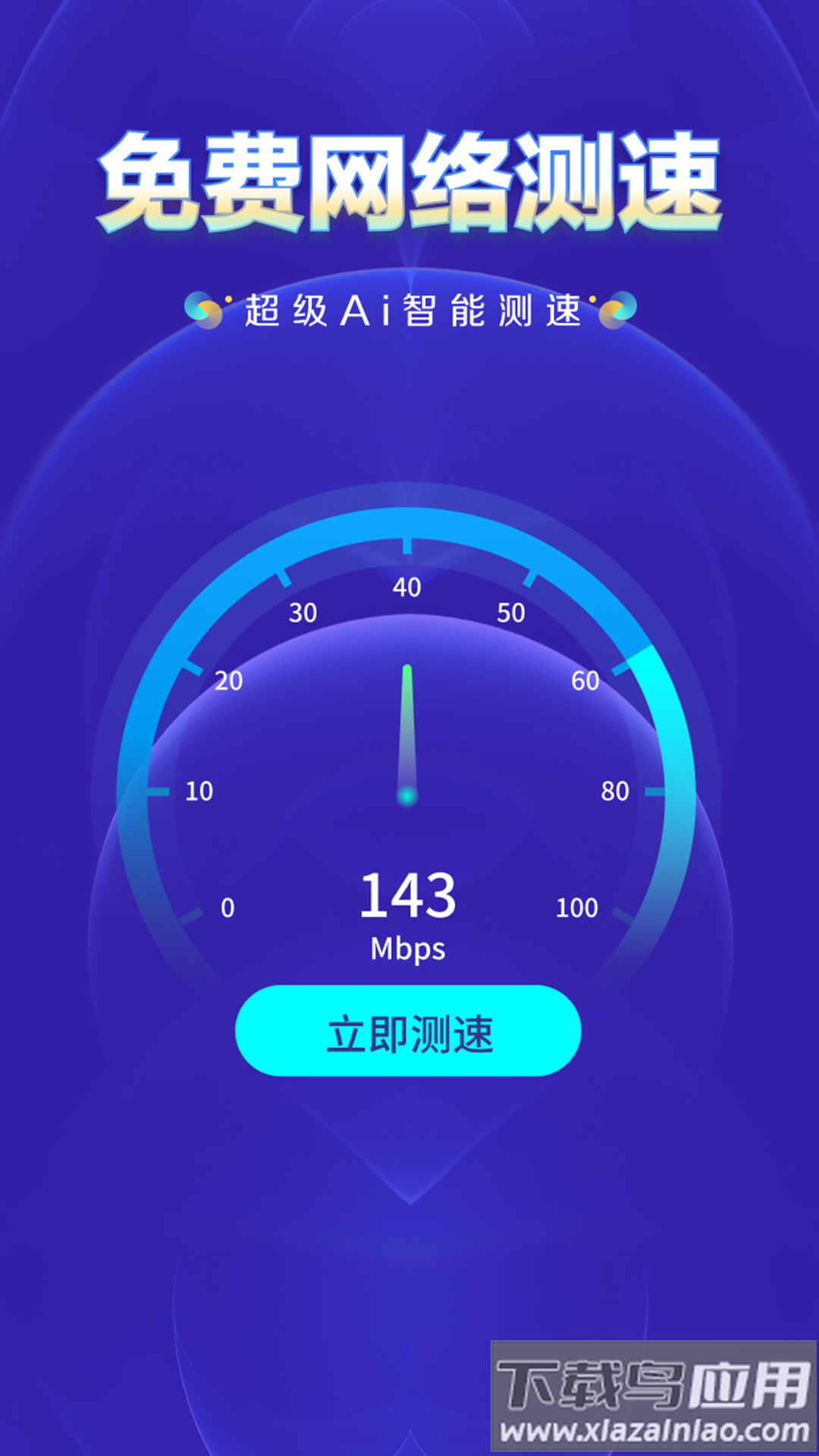Click the sparkle icon beside the left swirl
819x1456 pixels.
[227, 299]
